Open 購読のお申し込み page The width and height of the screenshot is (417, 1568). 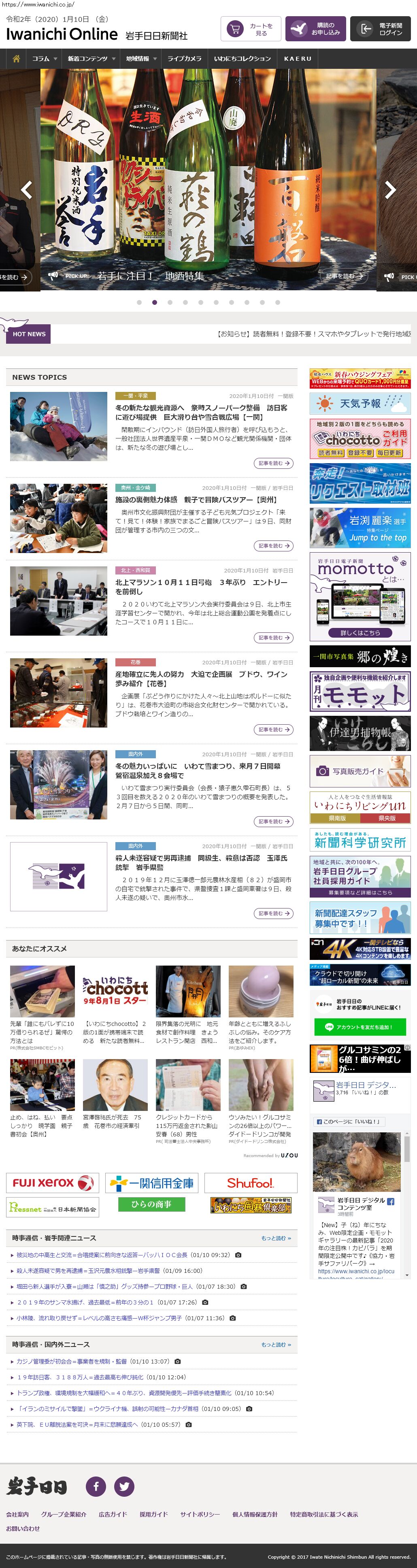(315, 29)
